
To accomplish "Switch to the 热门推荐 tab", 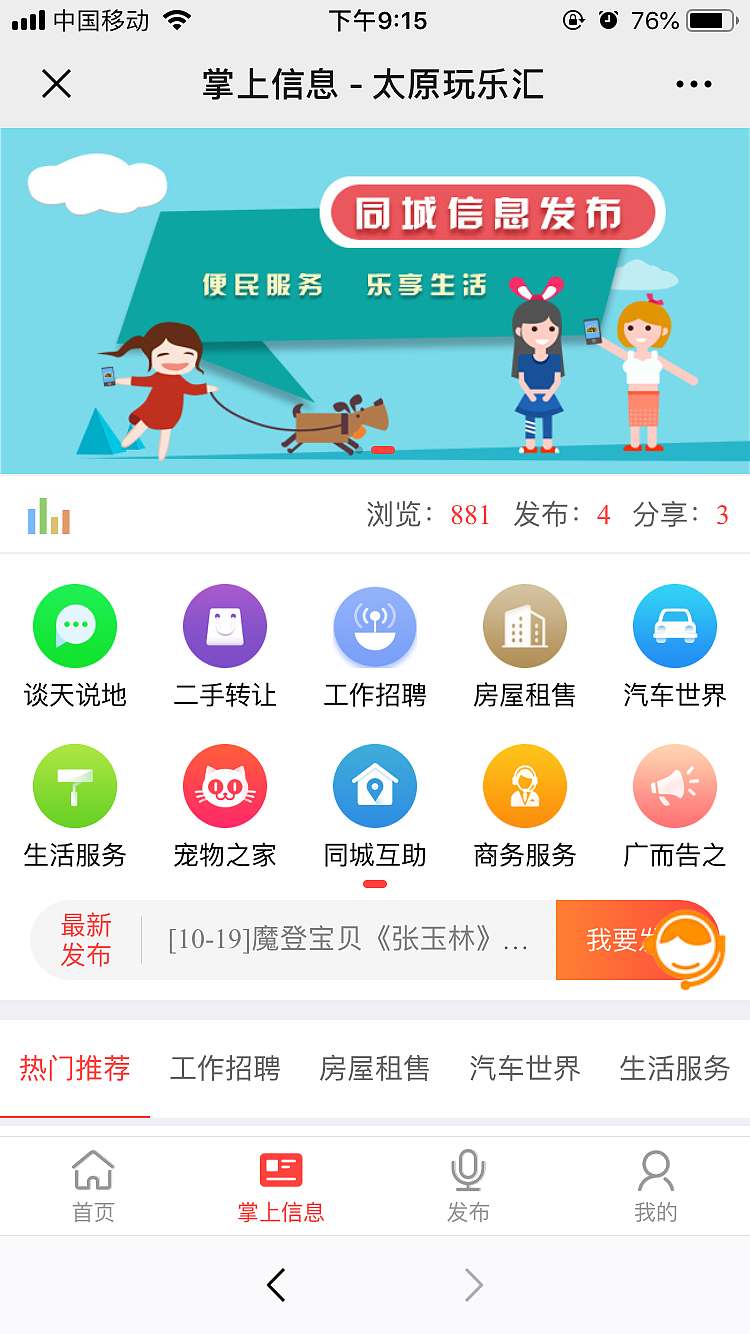I will pos(75,1069).
